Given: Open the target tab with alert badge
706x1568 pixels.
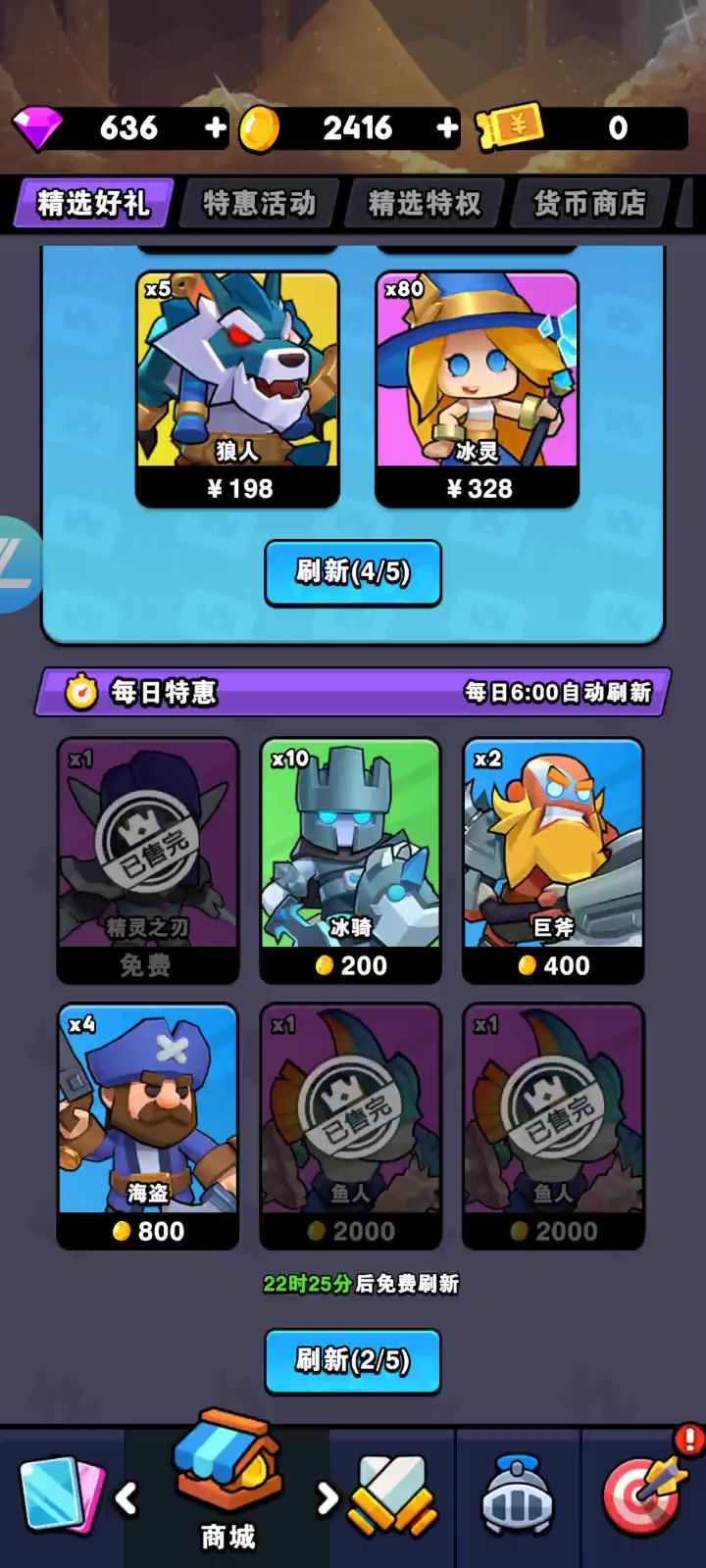Looking at the screenshot, I should tap(643, 1495).
